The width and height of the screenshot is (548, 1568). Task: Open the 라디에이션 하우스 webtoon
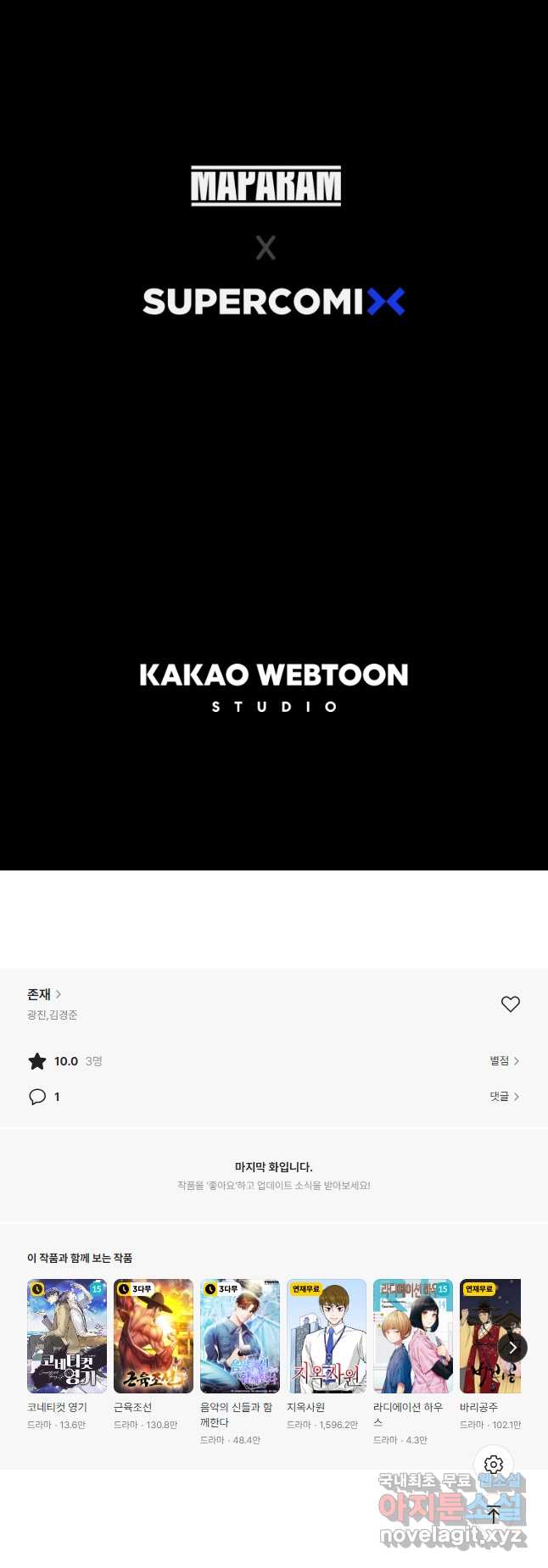pos(413,1337)
